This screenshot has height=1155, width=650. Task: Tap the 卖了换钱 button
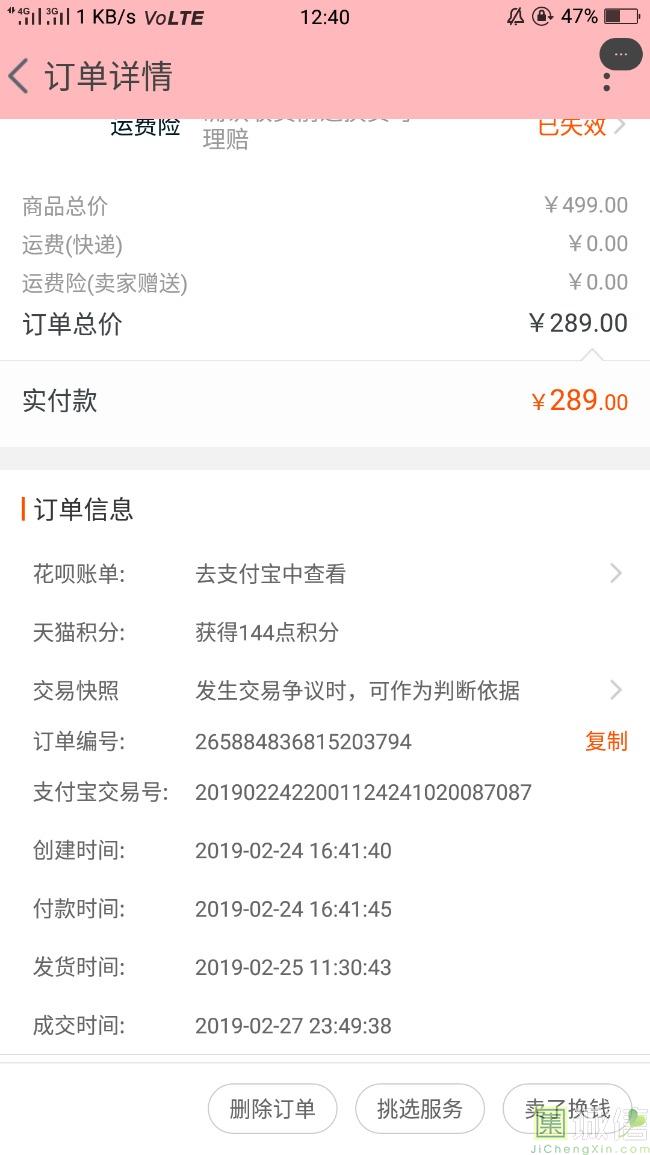pyautogui.click(x=567, y=1109)
